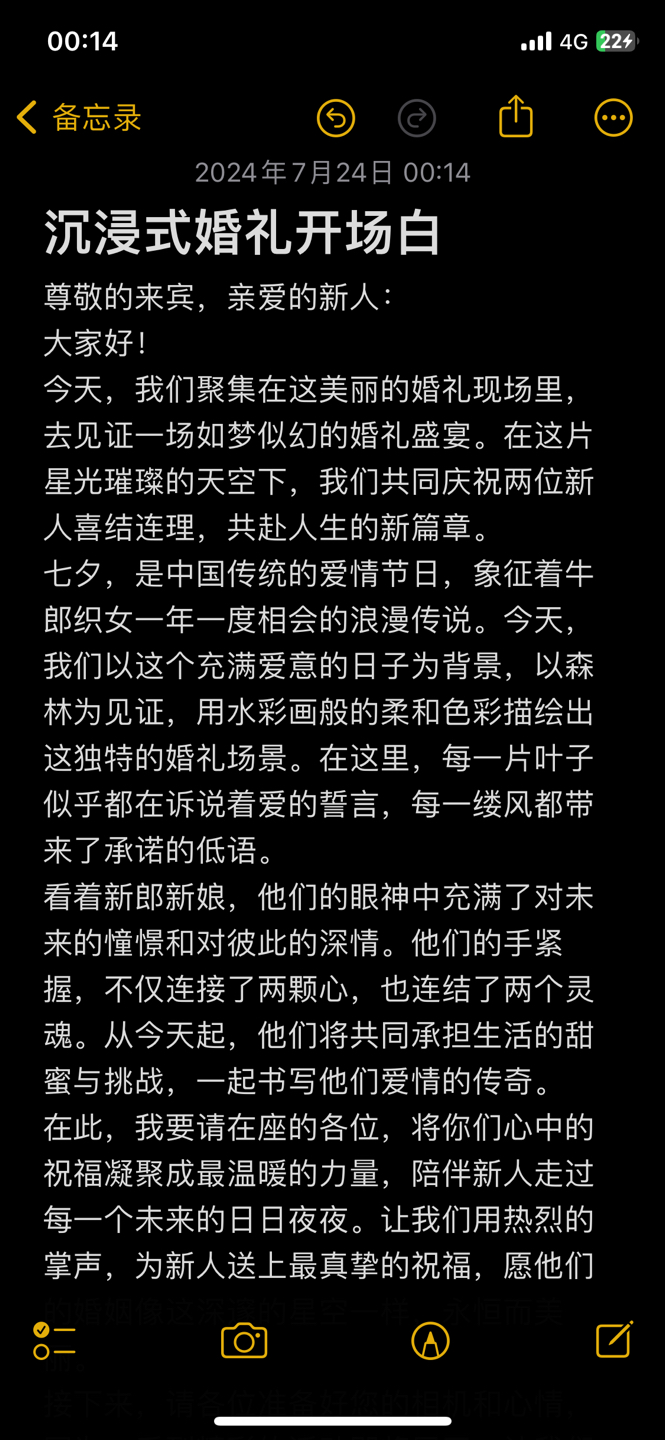Go back to 备忘录 folder list
The image size is (665, 1440).
(x=78, y=118)
